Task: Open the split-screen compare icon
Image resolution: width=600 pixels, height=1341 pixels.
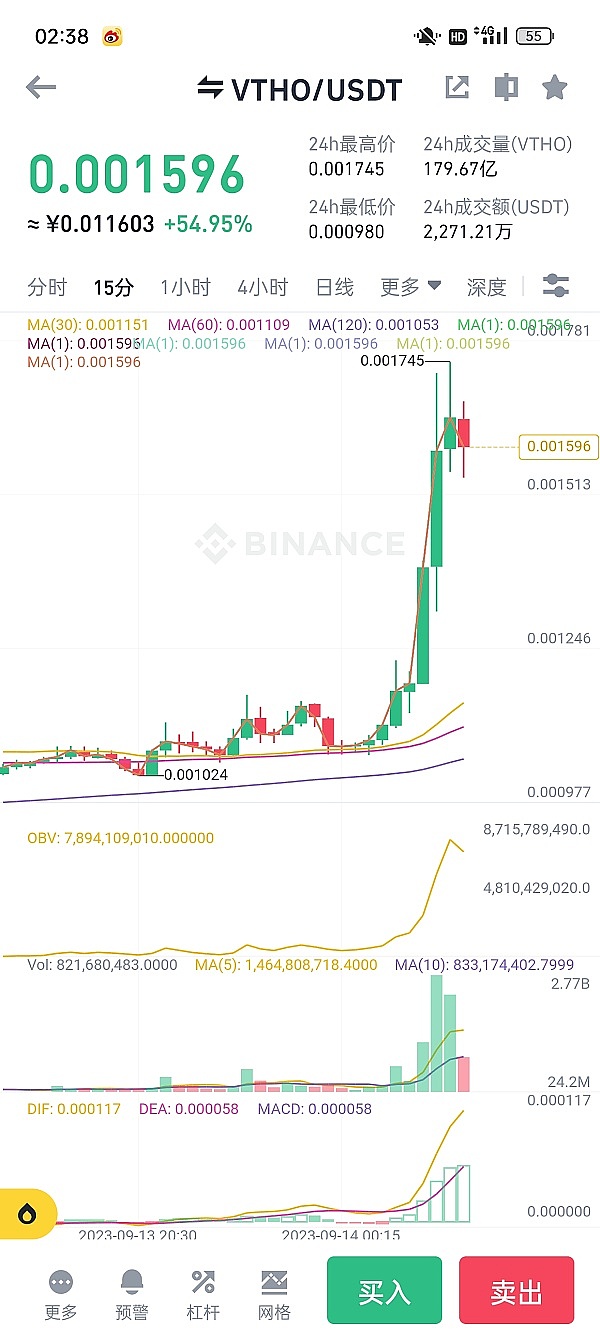Action: pos(506,87)
